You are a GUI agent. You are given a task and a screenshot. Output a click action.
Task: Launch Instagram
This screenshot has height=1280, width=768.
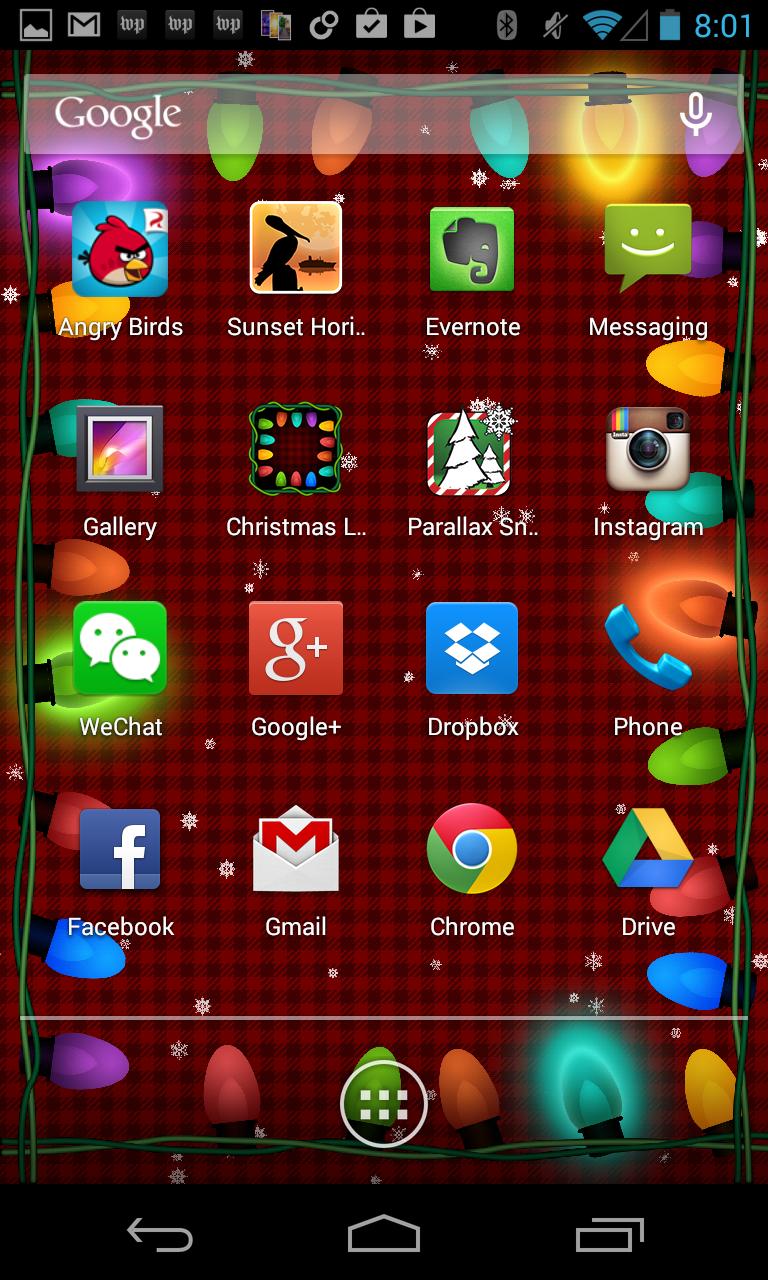point(648,448)
